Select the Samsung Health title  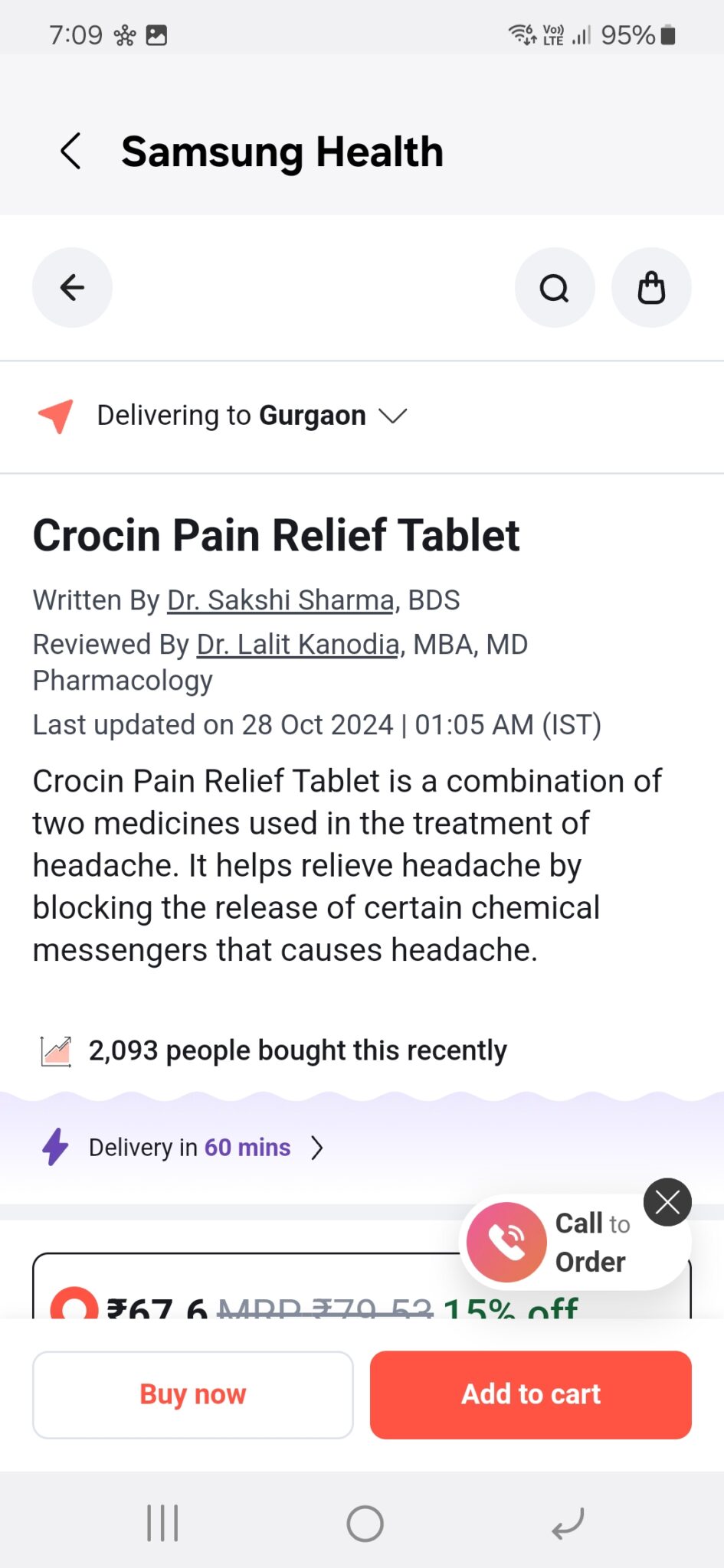pyautogui.click(x=283, y=151)
